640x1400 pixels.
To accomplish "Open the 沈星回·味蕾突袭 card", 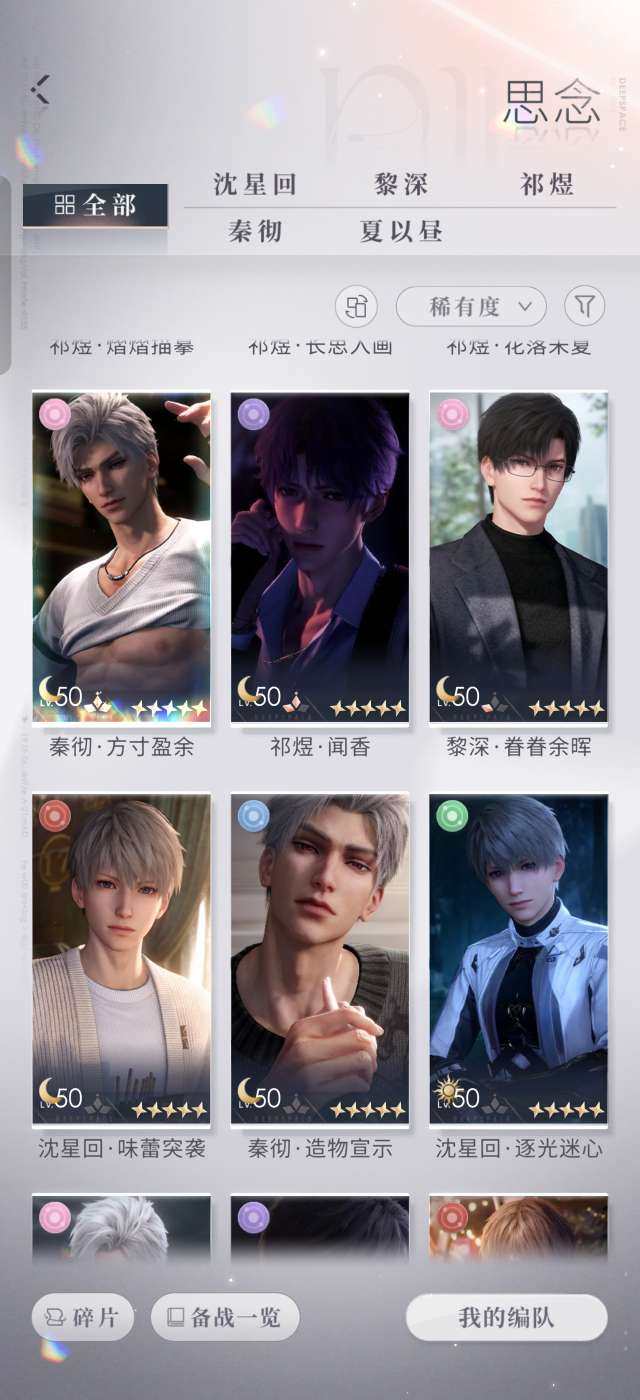I will [121, 959].
